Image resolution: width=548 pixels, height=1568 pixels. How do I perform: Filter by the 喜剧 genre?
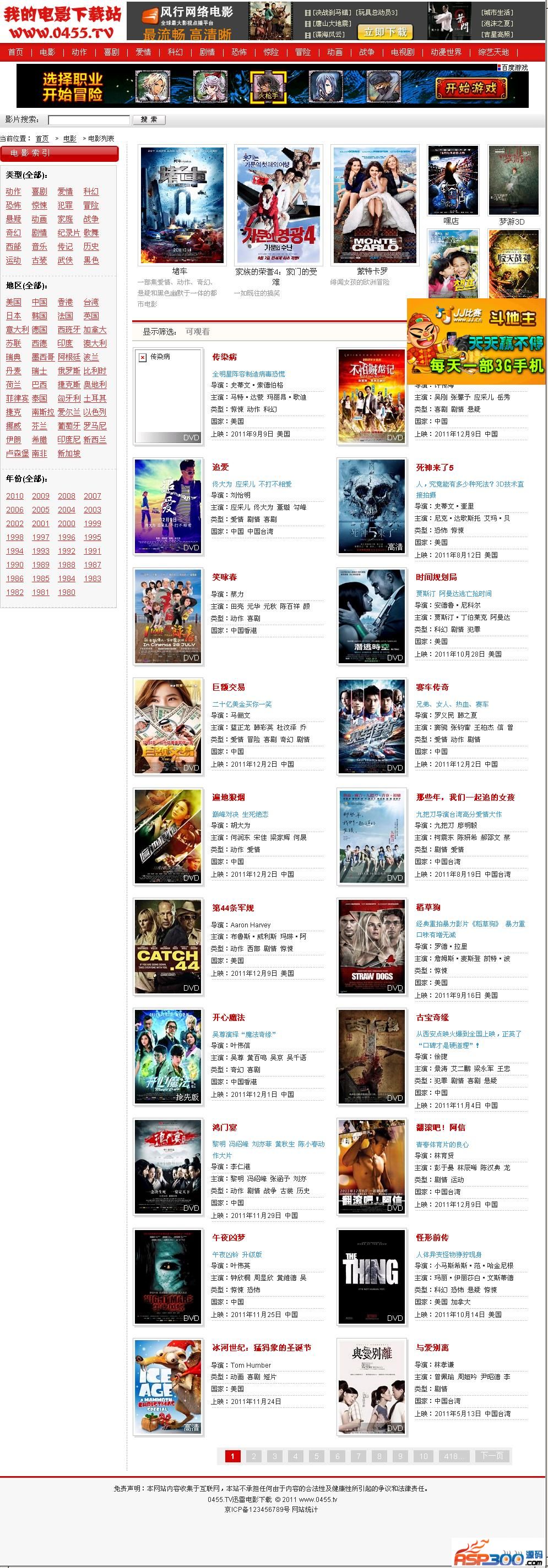click(x=39, y=192)
